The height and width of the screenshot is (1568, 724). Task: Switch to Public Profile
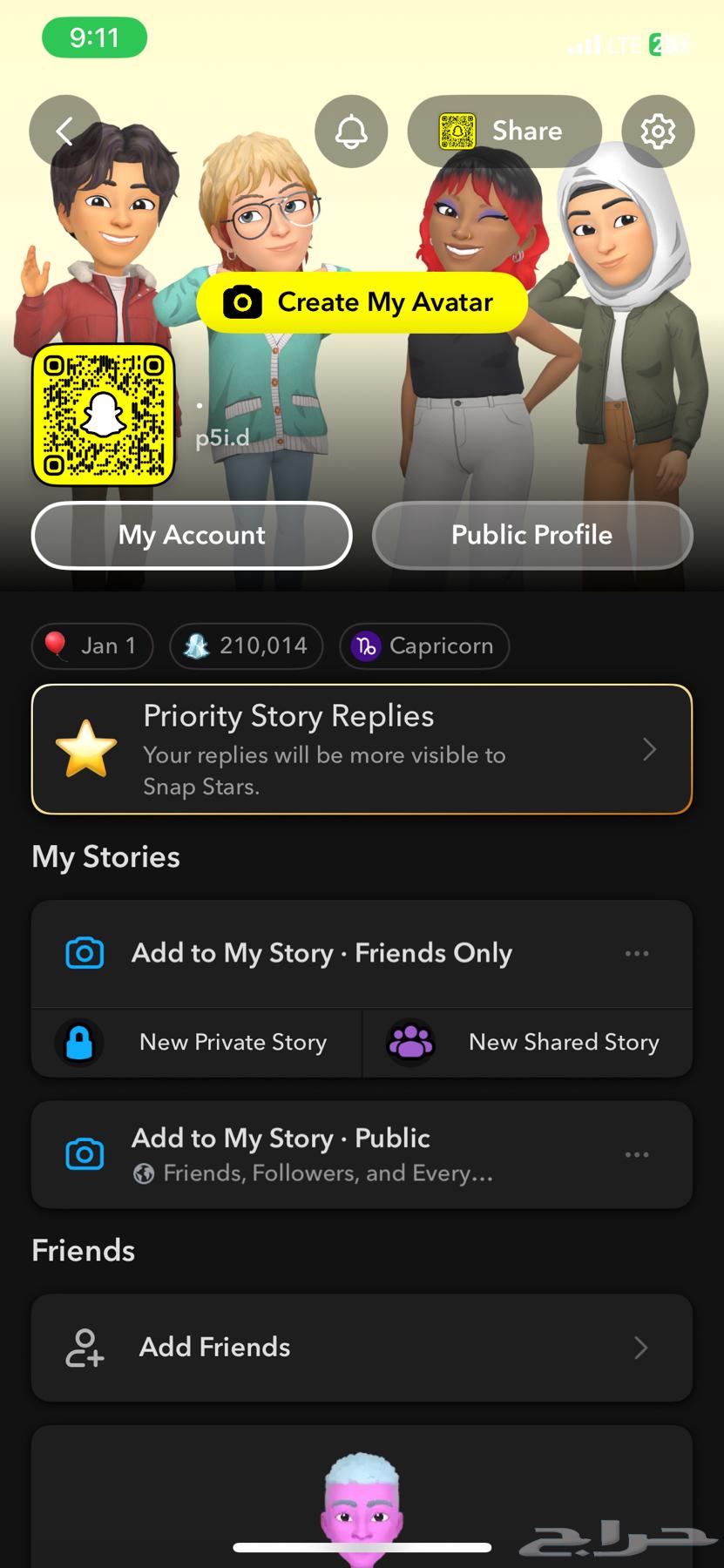pyautogui.click(x=531, y=535)
